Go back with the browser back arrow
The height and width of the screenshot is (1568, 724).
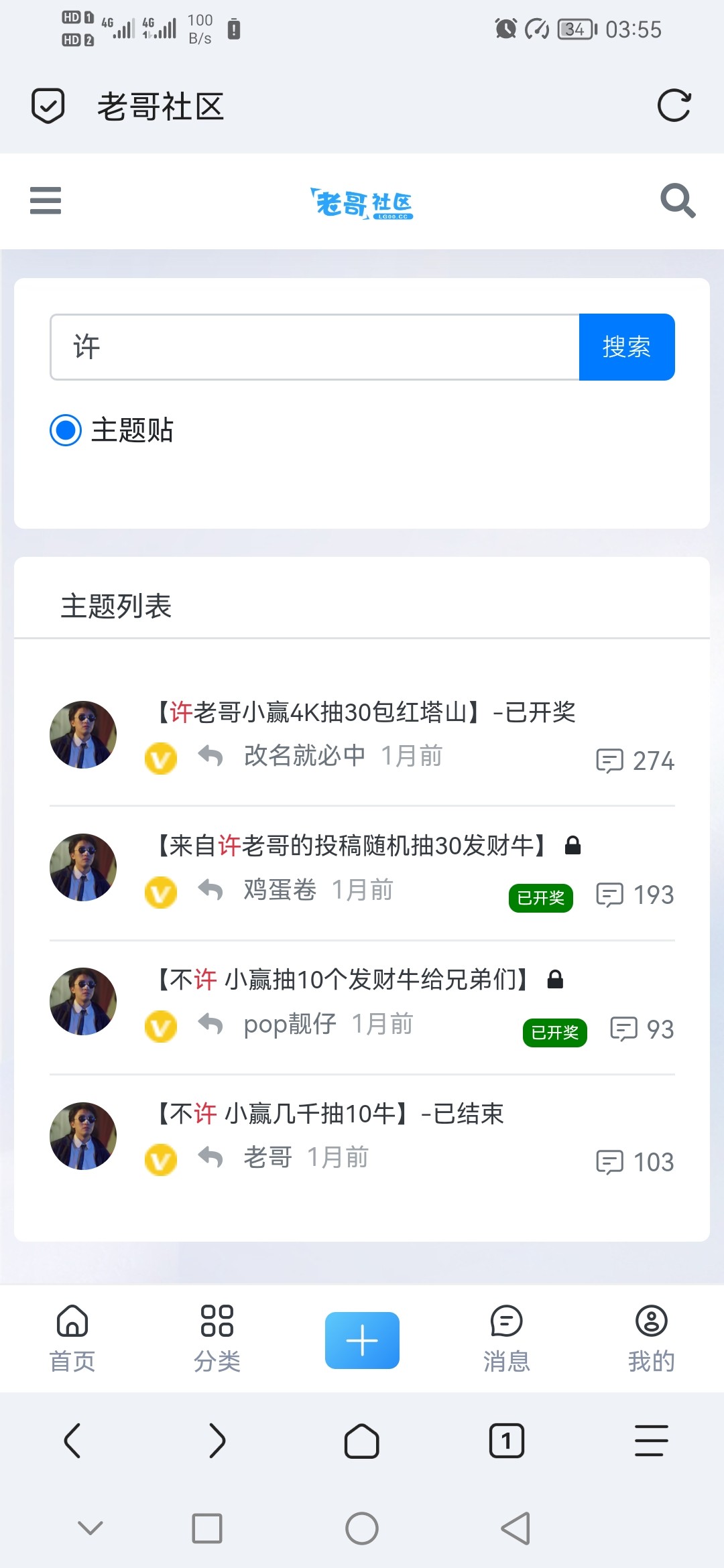point(72,1441)
